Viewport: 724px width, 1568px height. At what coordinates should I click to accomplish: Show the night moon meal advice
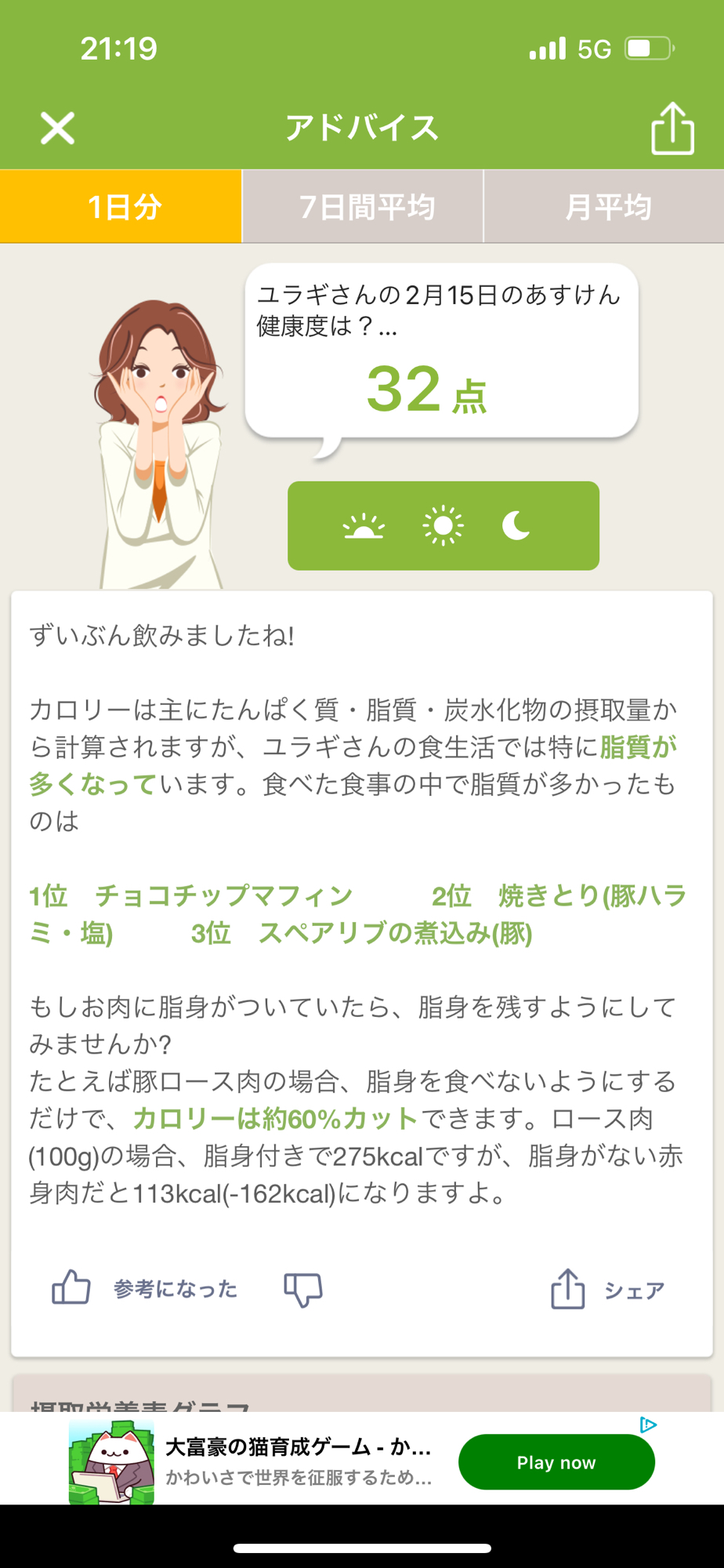(516, 526)
